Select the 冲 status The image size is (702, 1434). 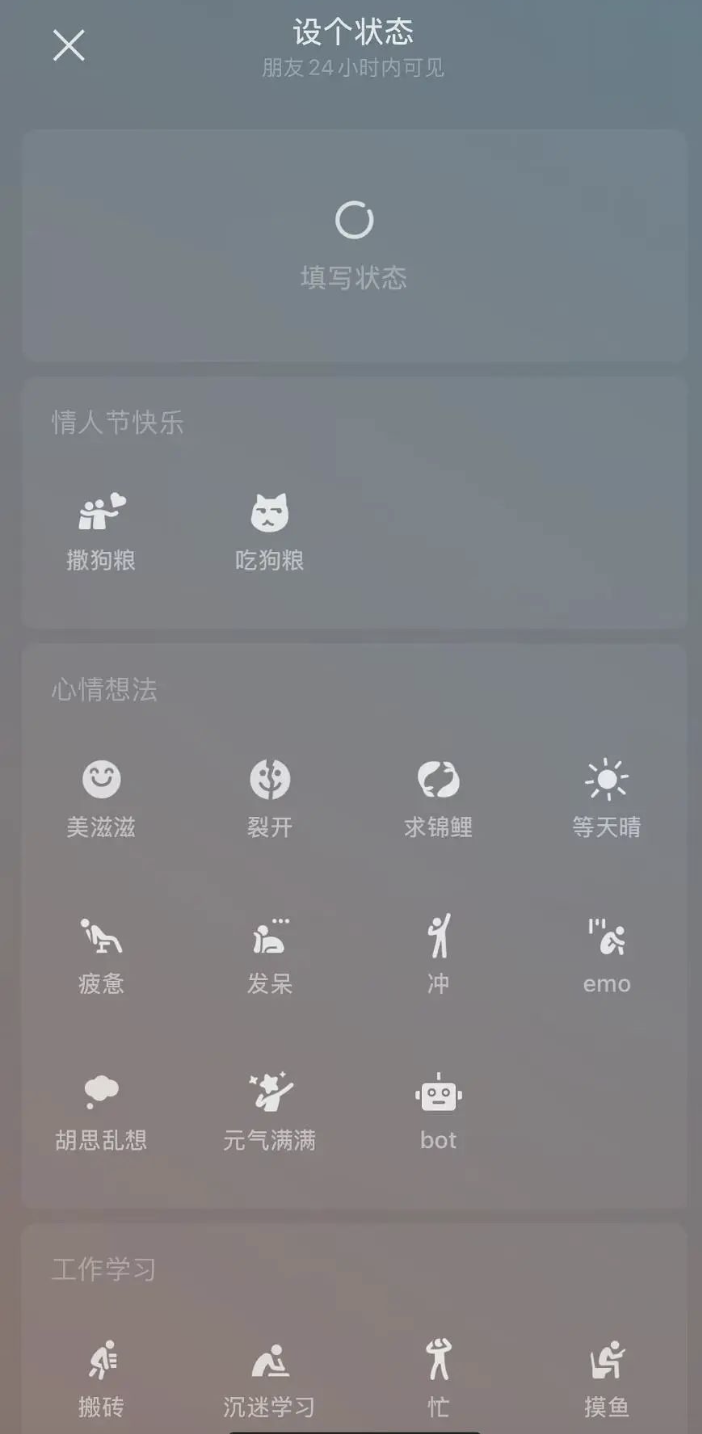pyautogui.click(x=438, y=954)
